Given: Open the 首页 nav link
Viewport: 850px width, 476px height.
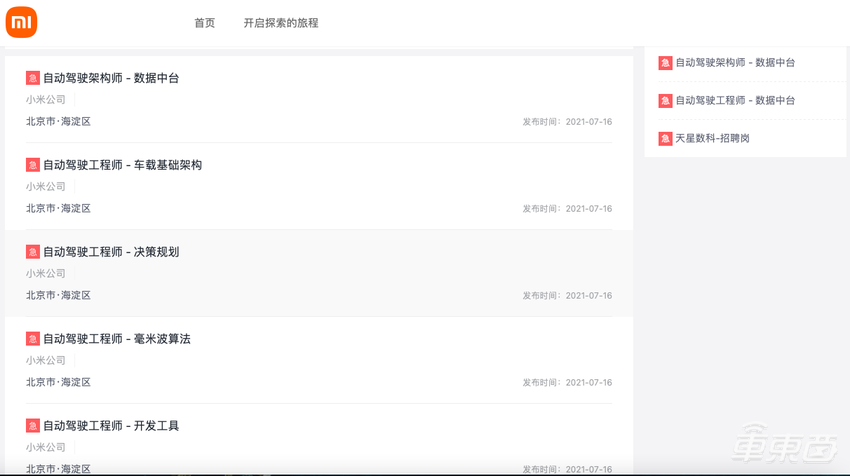Looking at the screenshot, I should [x=204, y=22].
